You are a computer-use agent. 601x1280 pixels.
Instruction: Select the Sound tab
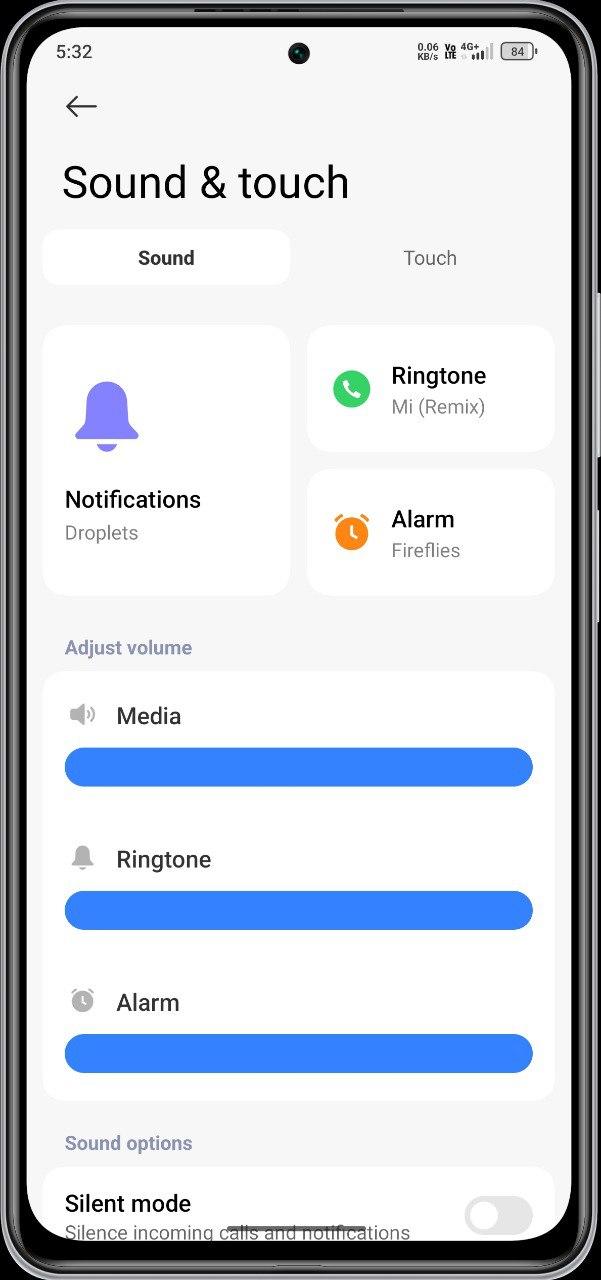pos(166,258)
